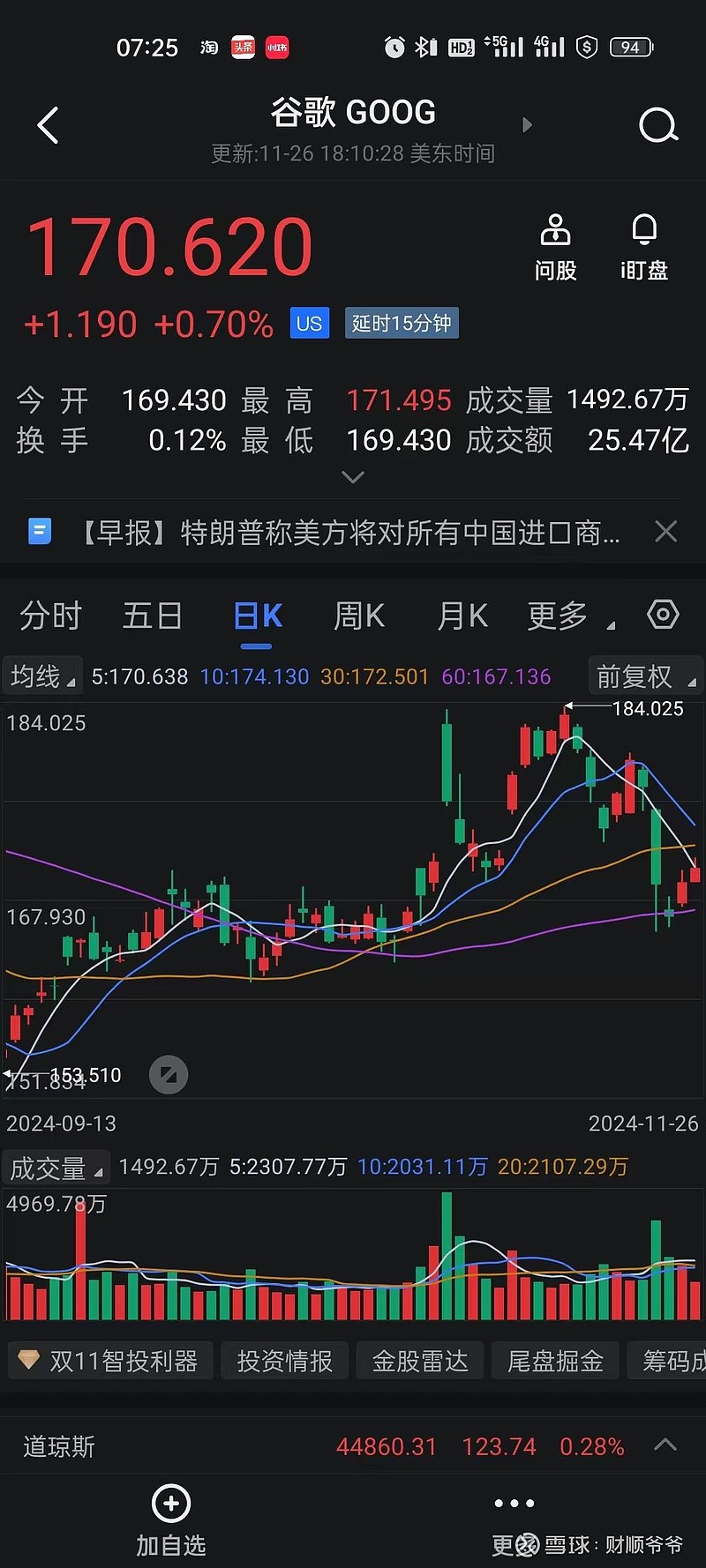Tap the watermark logo on the chart
The height and width of the screenshot is (1568, 706).
pyautogui.click(x=168, y=1074)
